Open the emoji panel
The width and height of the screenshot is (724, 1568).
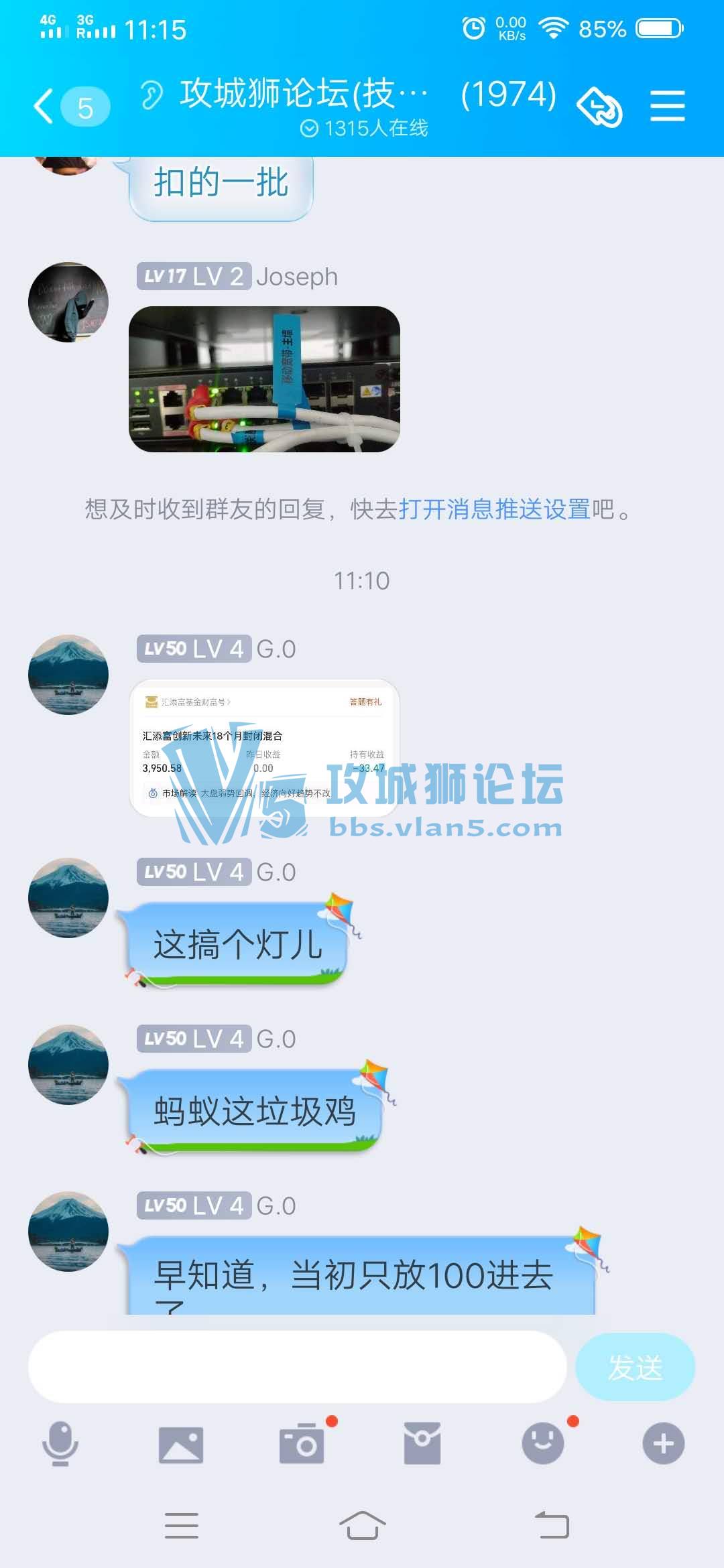tap(543, 1444)
